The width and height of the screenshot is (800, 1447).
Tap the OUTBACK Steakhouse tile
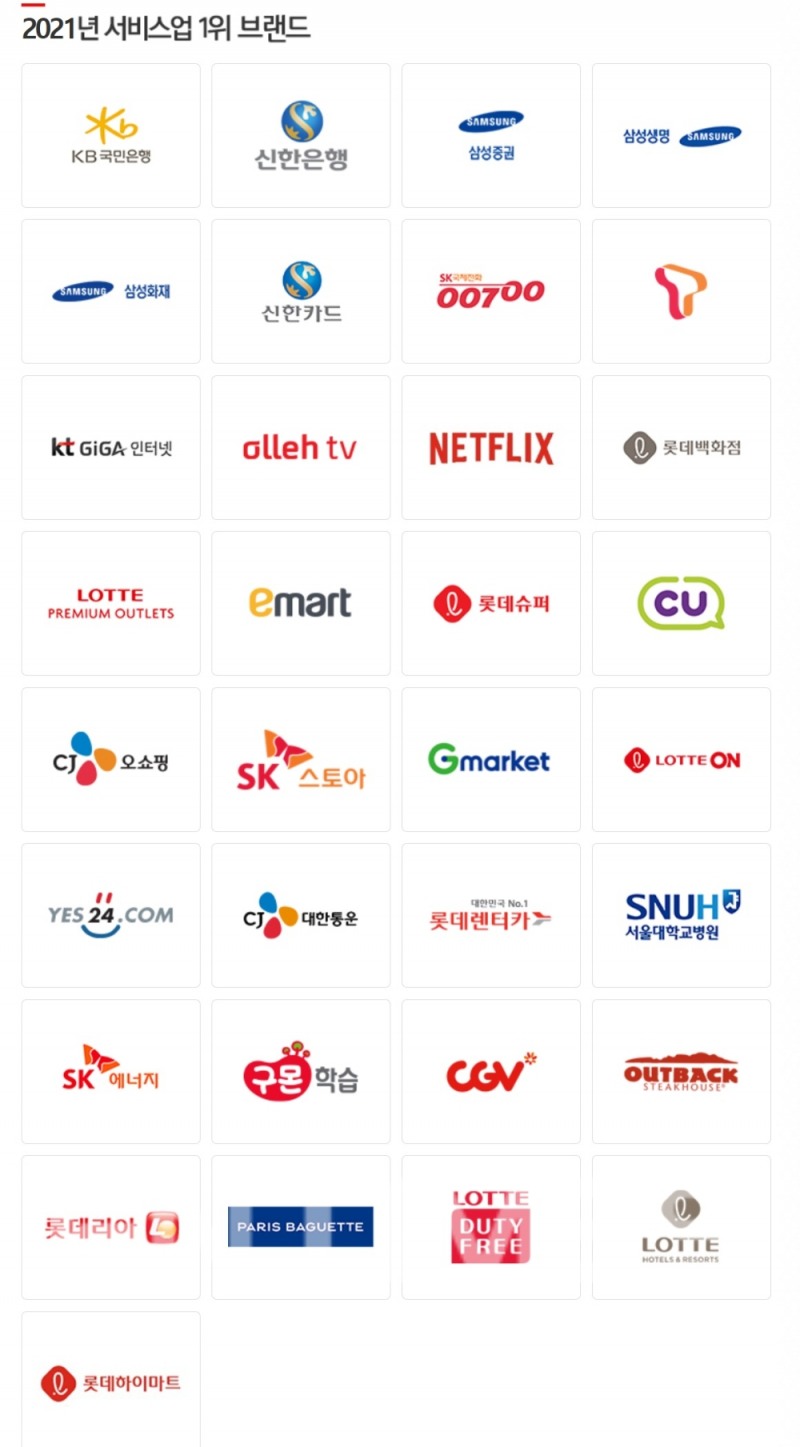(x=681, y=1072)
